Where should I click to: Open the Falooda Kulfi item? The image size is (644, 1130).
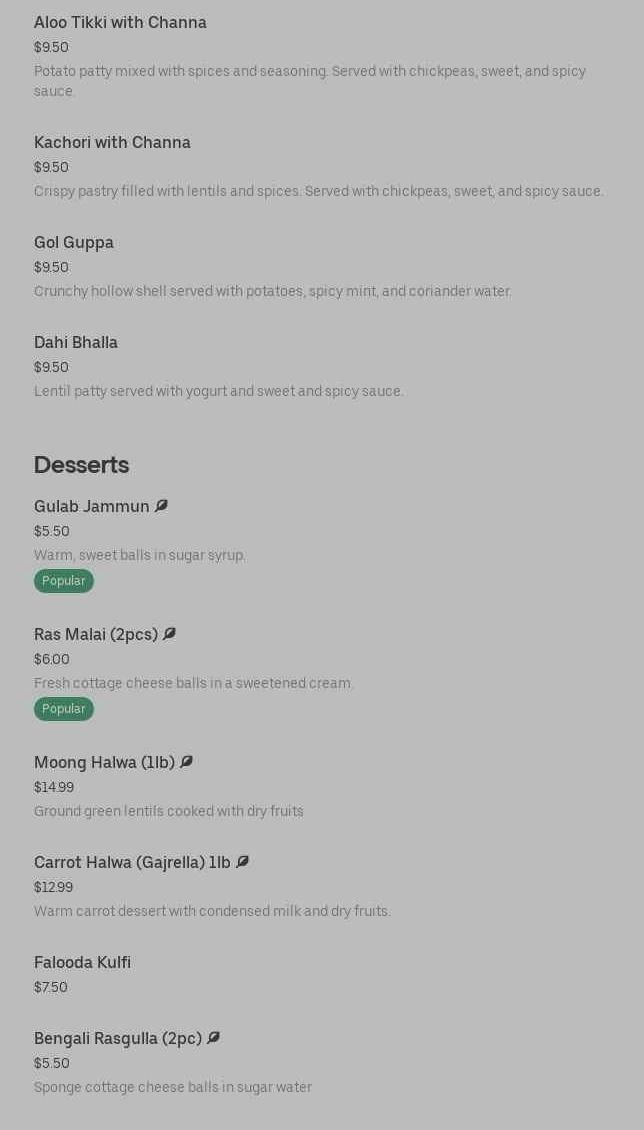click(82, 963)
